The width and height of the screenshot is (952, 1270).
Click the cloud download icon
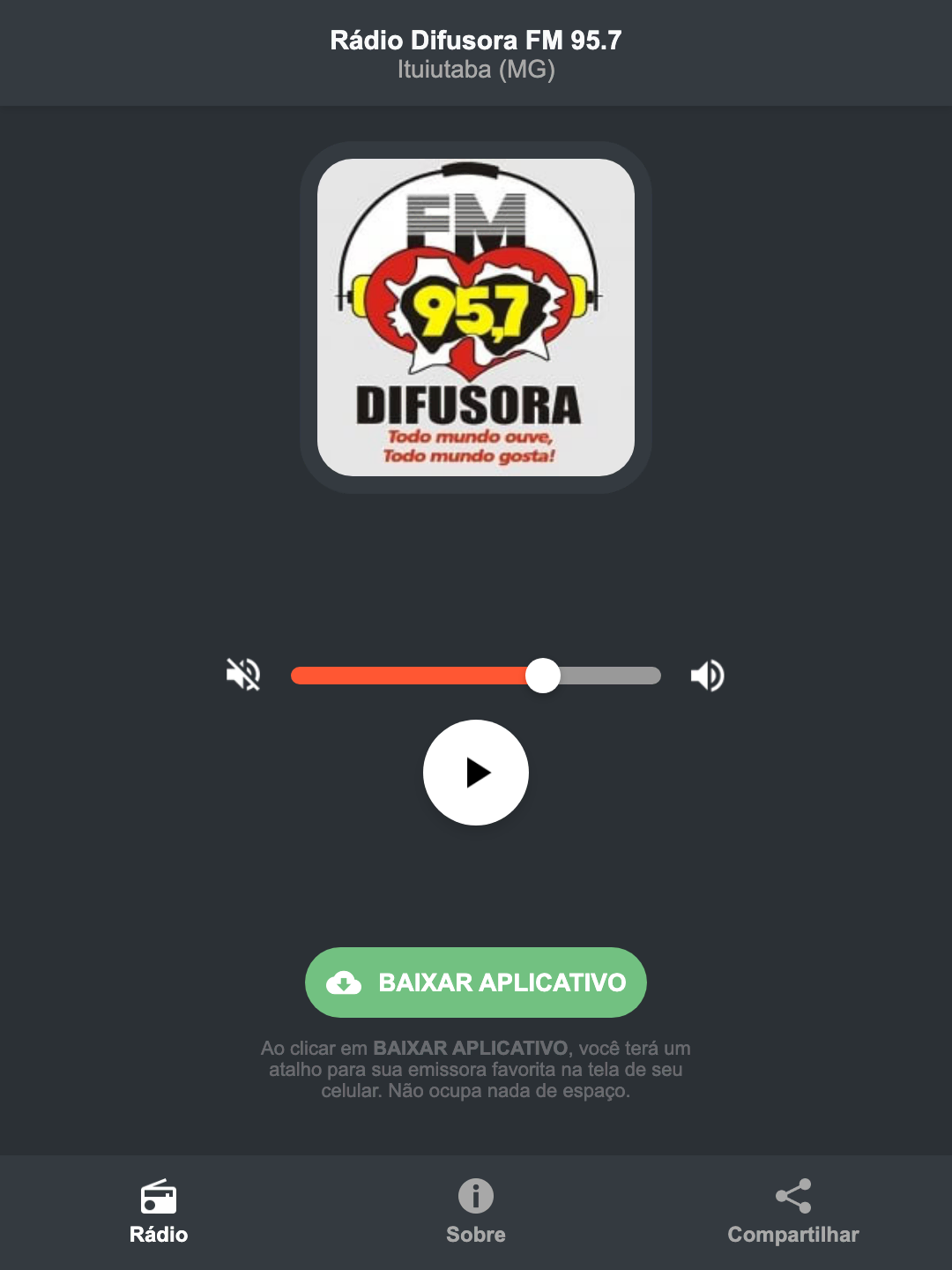tap(346, 982)
